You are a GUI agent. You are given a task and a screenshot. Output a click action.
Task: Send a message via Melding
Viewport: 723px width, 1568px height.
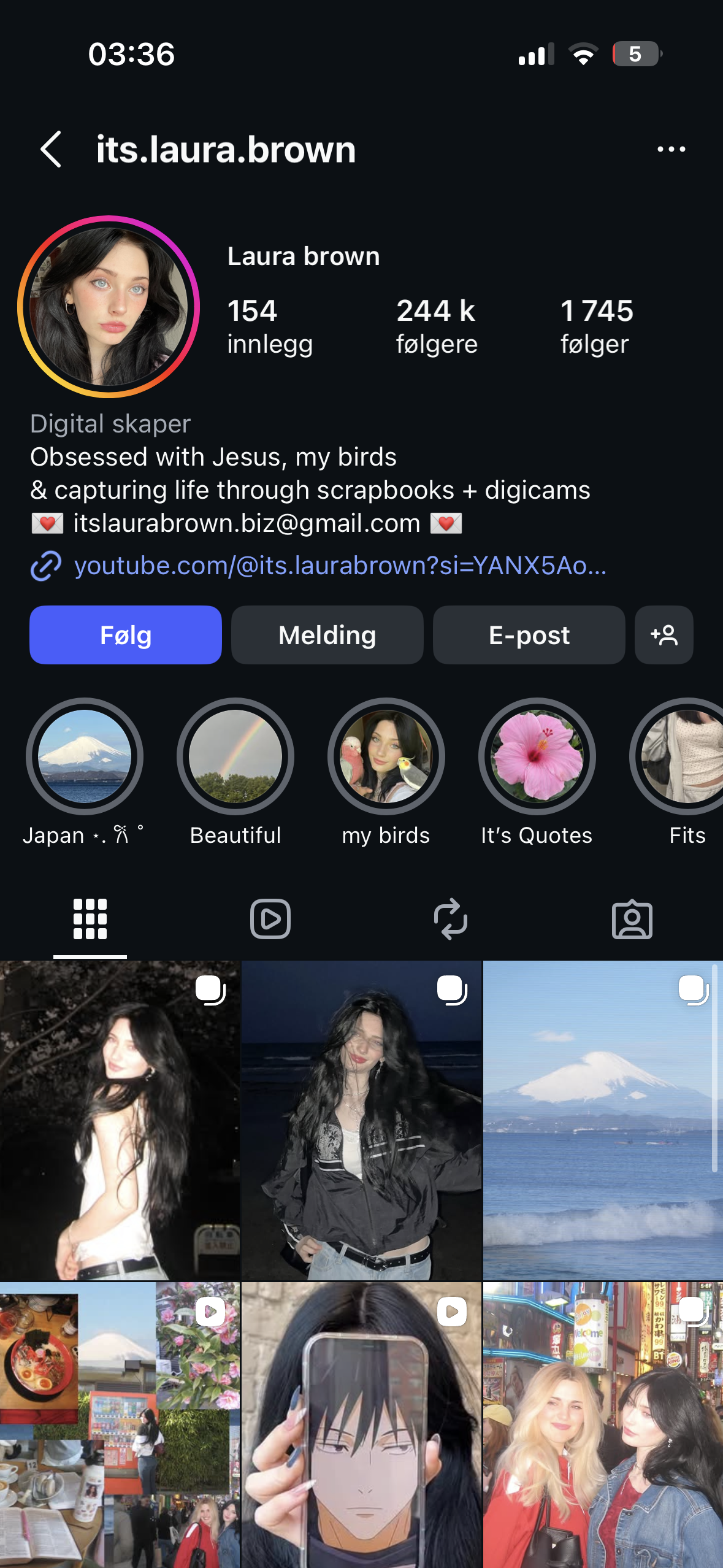tap(327, 635)
